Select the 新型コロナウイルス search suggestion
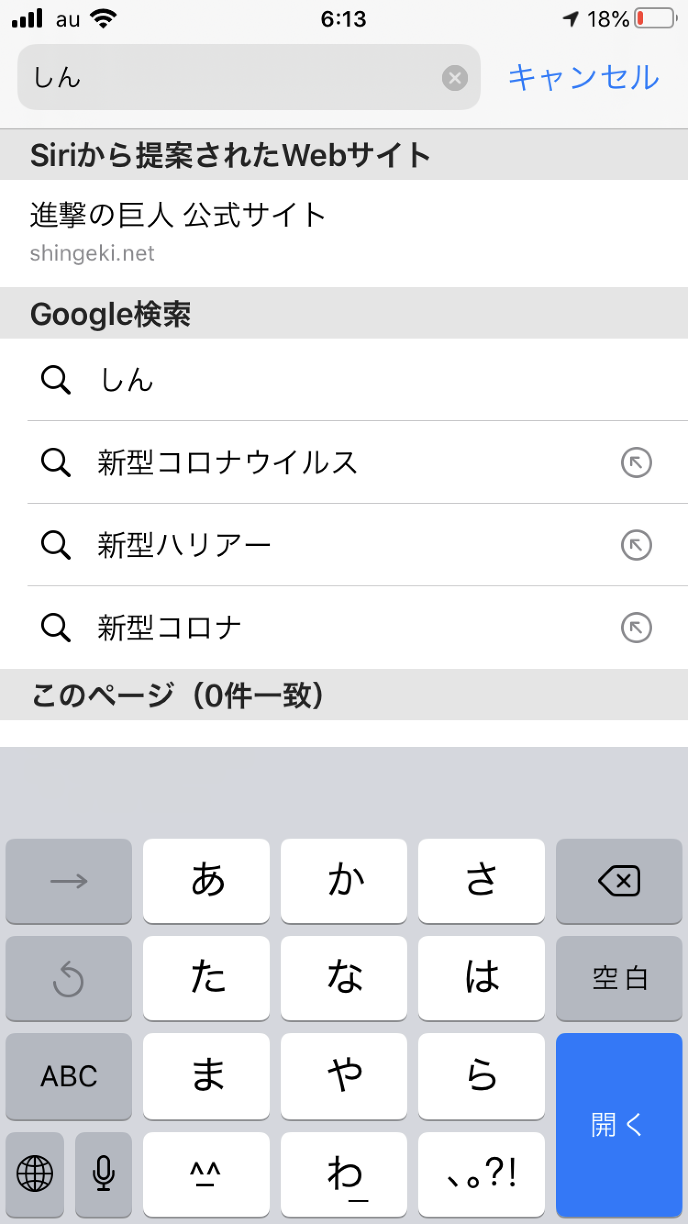Image resolution: width=688 pixels, height=1224 pixels. coord(228,462)
